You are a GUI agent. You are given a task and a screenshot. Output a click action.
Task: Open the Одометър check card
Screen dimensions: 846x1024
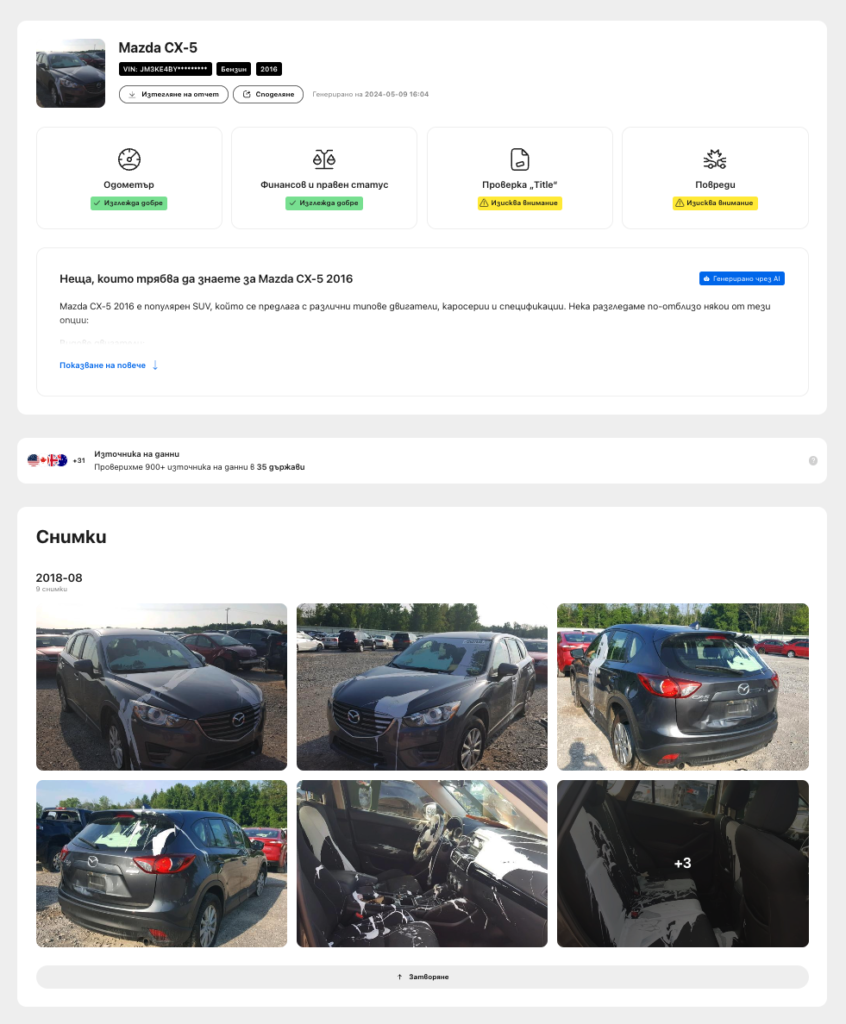129,178
